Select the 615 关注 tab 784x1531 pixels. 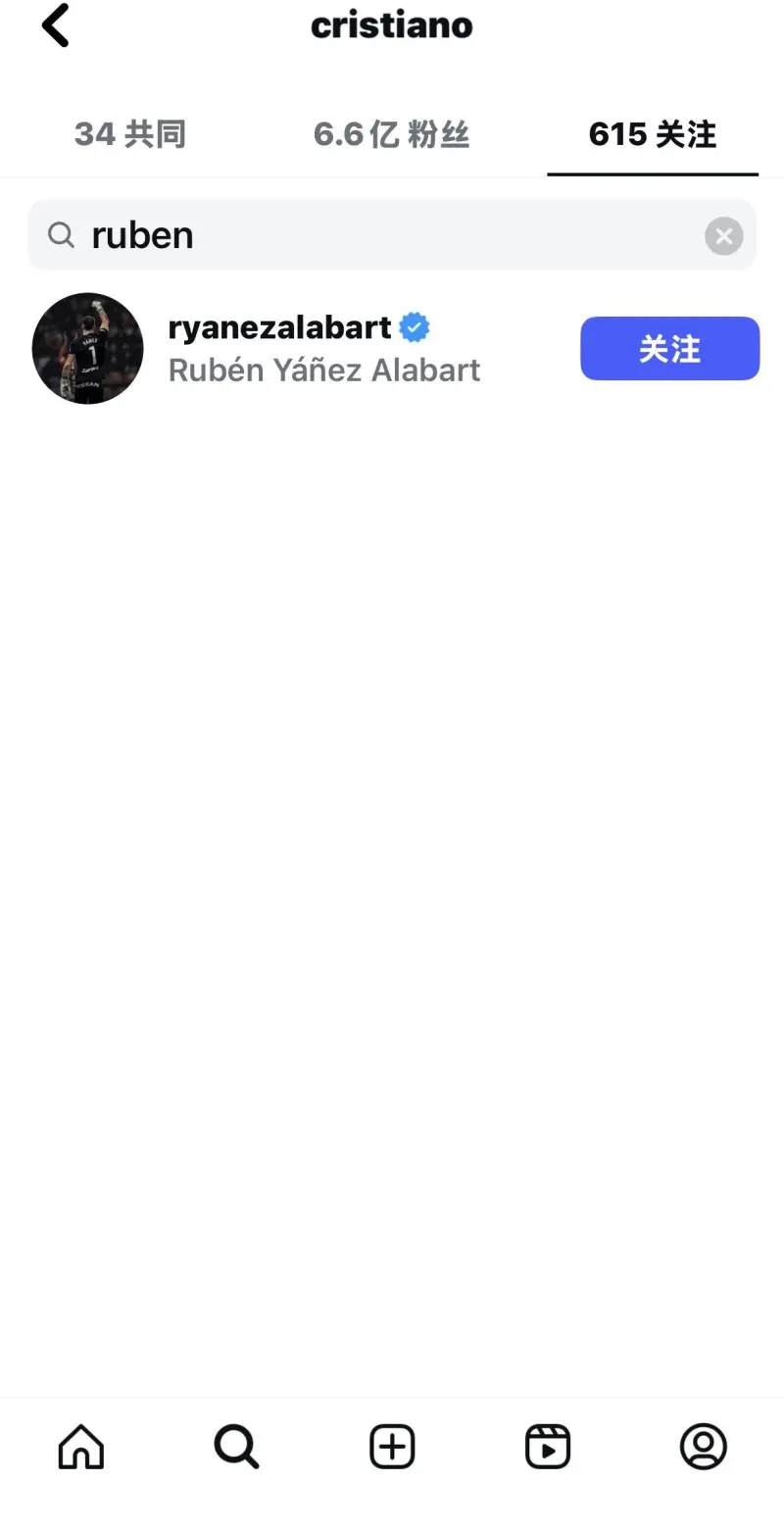coord(653,134)
